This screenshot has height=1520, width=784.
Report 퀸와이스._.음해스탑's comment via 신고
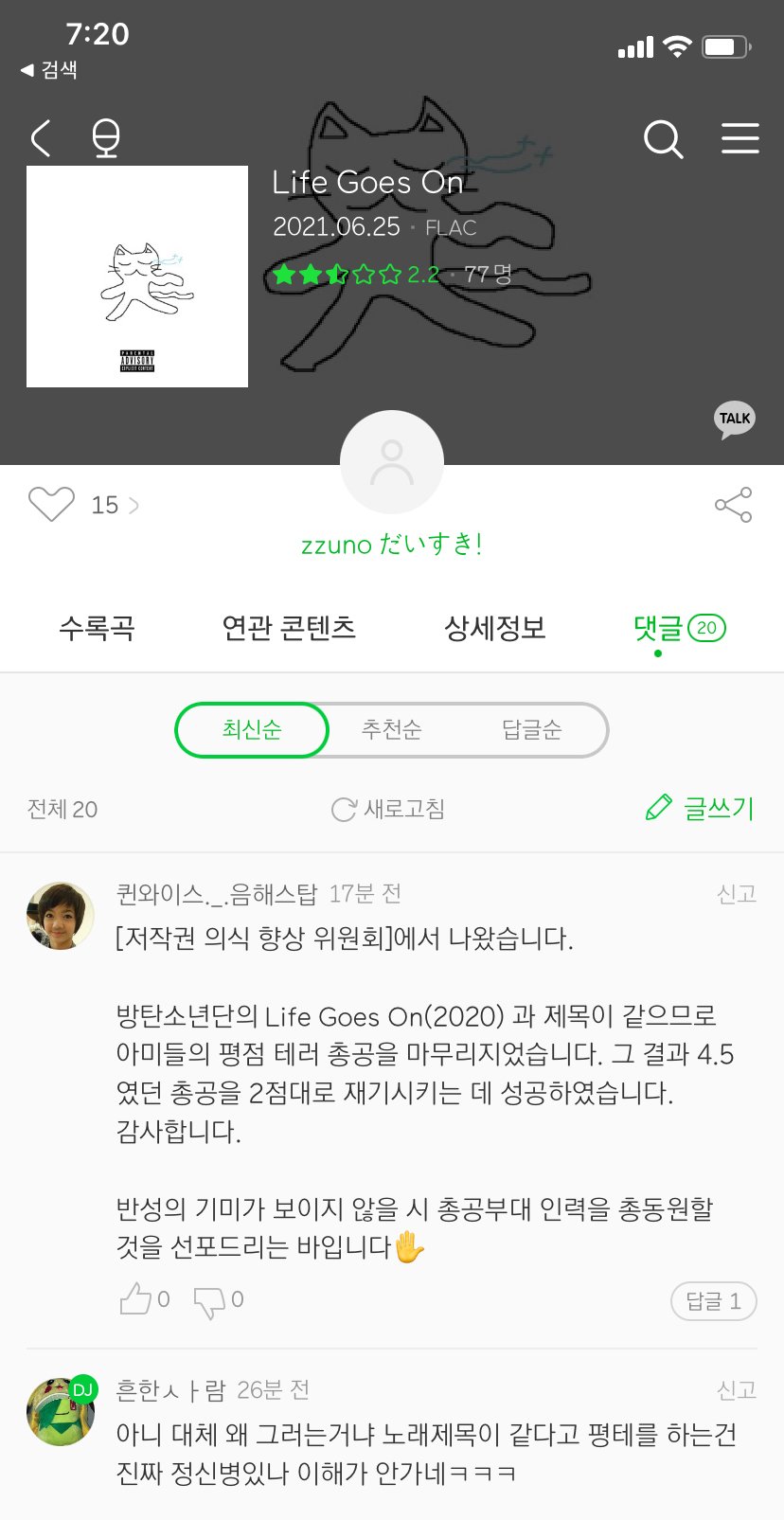736,894
